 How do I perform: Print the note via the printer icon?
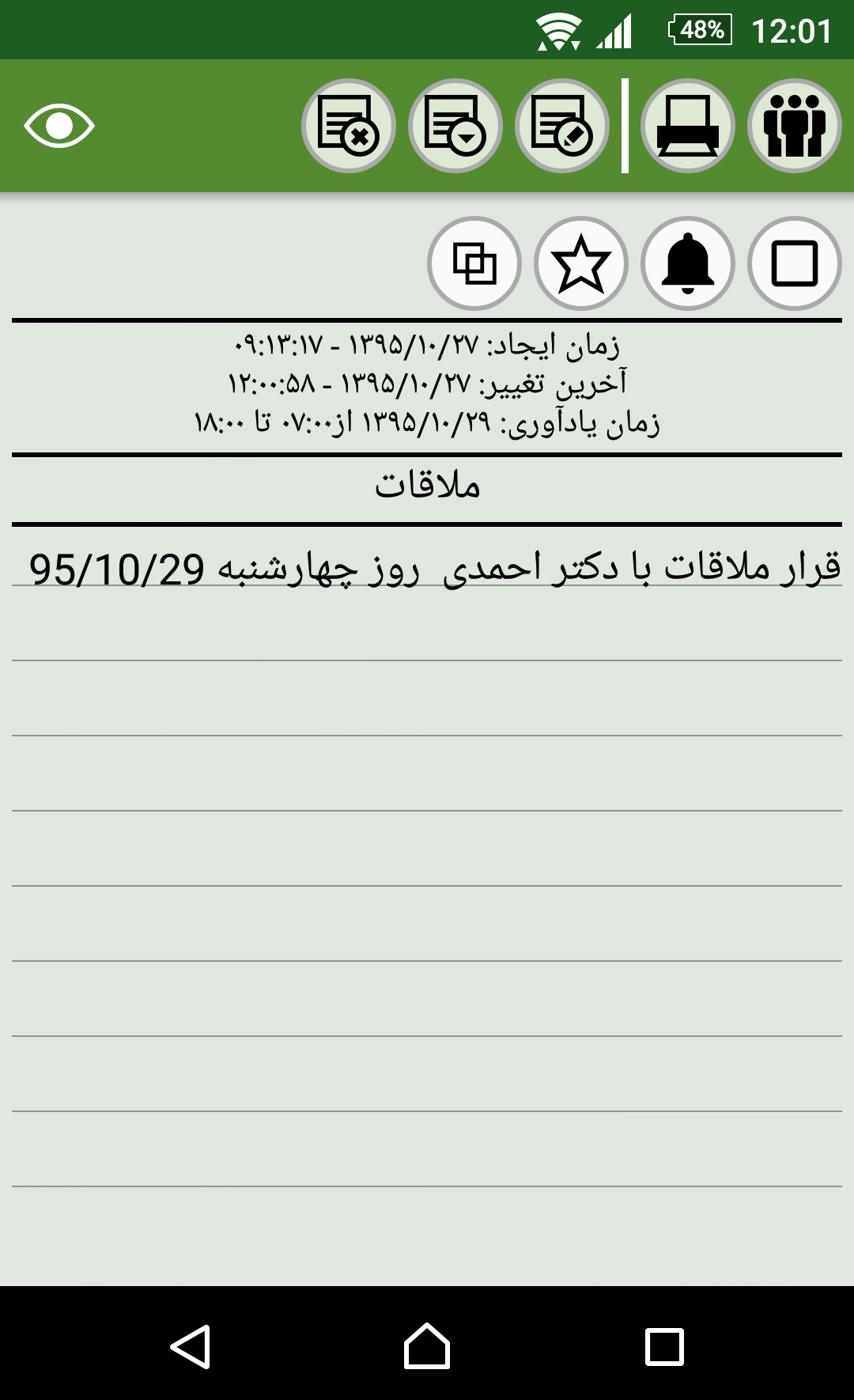(x=688, y=126)
